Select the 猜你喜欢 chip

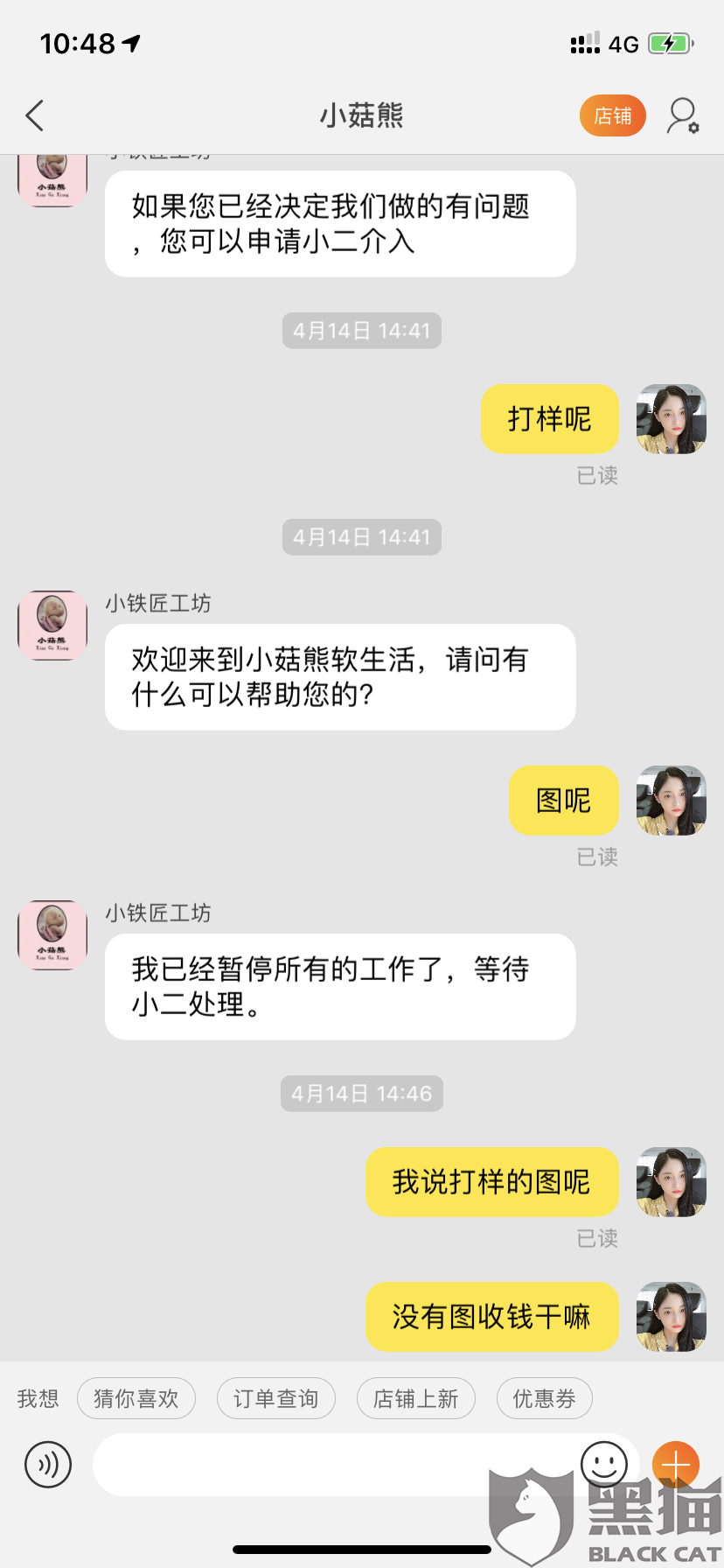point(136,1398)
